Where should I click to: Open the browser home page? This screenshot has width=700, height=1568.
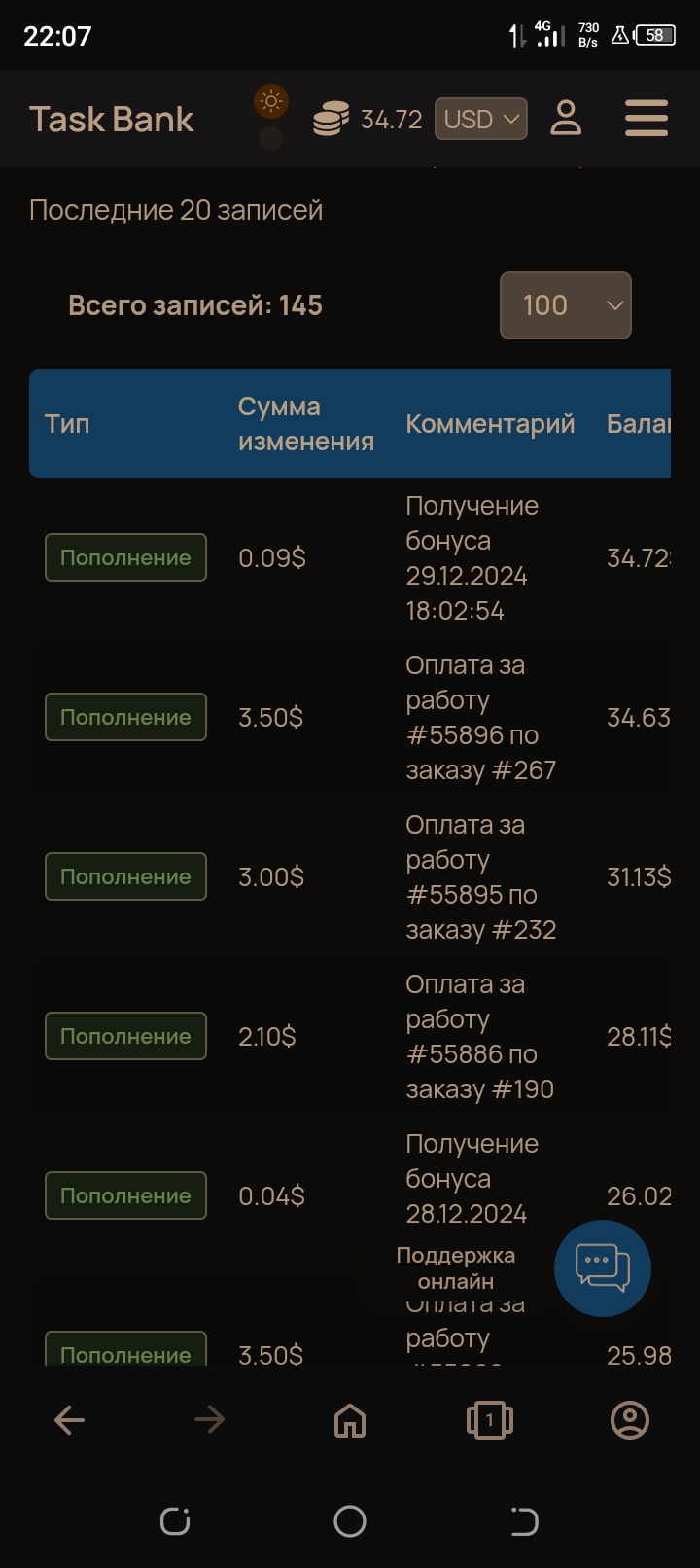[x=350, y=1420]
